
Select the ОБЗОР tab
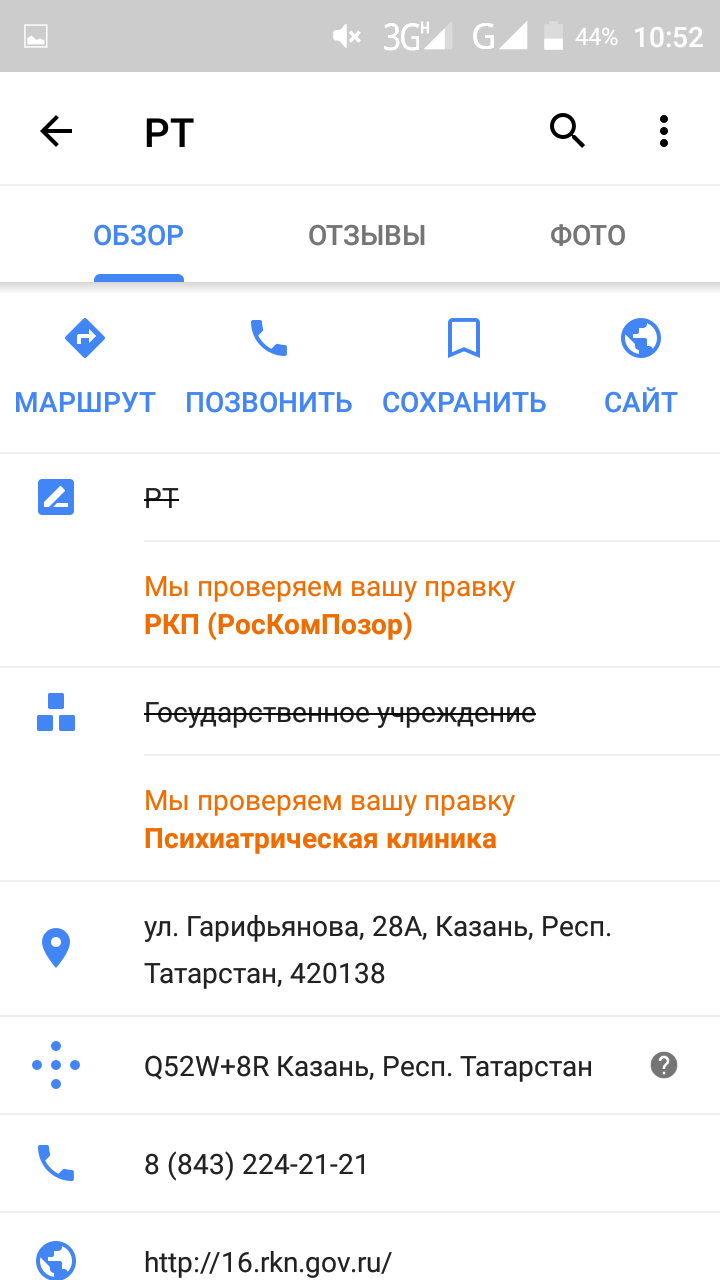click(x=139, y=236)
